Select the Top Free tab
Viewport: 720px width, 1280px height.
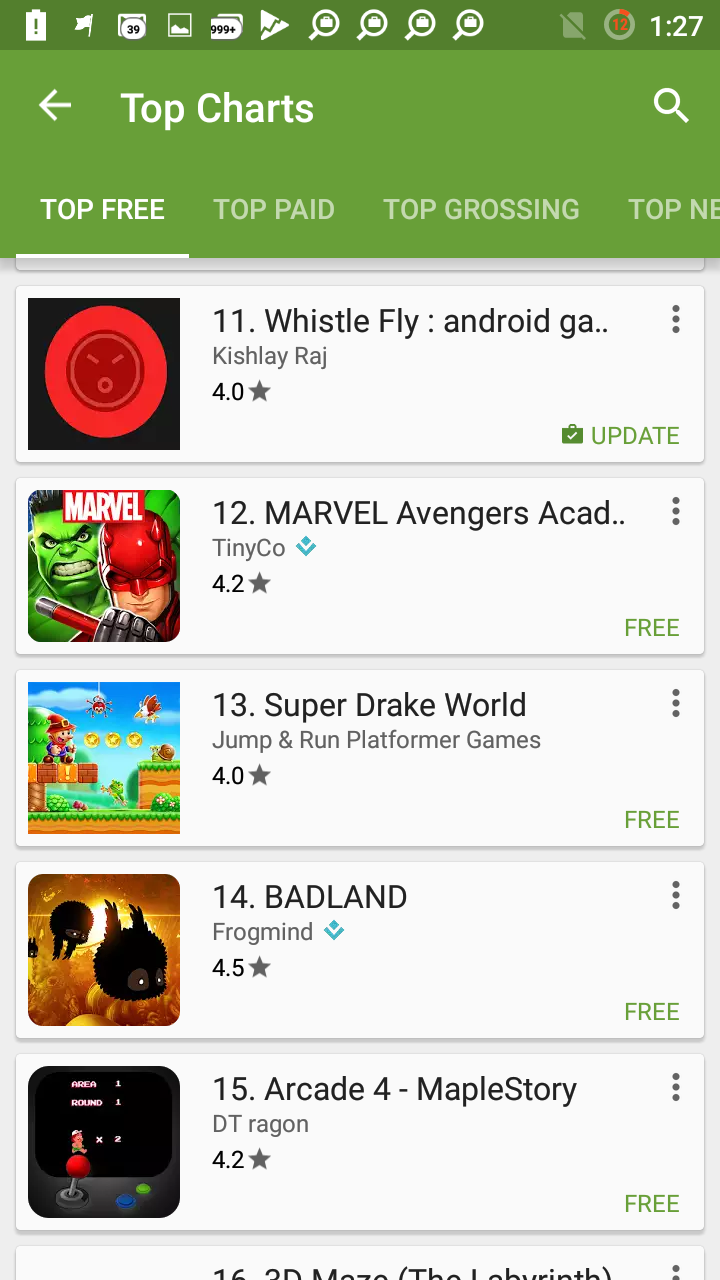pyautogui.click(x=102, y=209)
